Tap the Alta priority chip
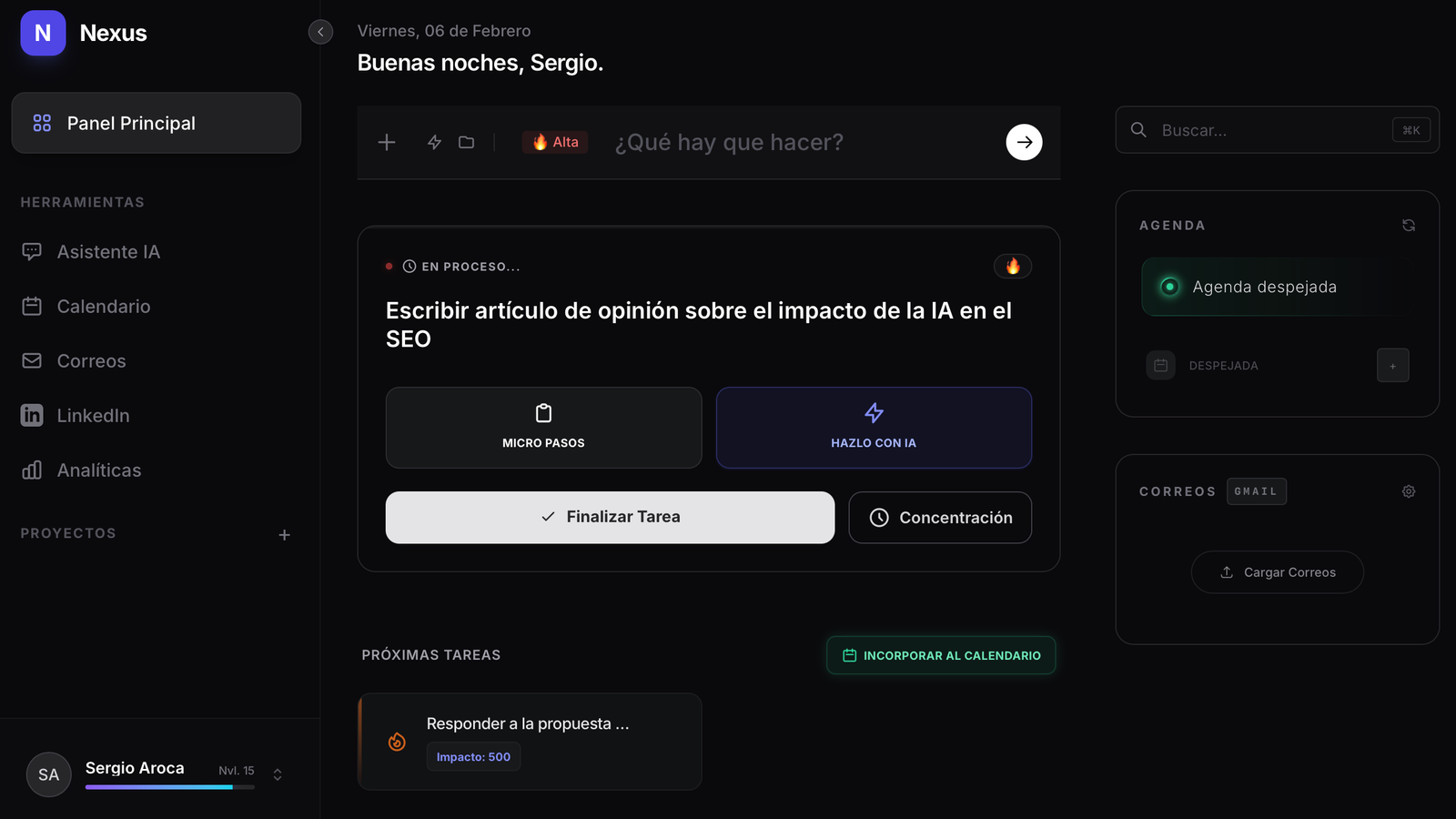This screenshot has width=1456, height=819. pyautogui.click(x=555, y=142)
